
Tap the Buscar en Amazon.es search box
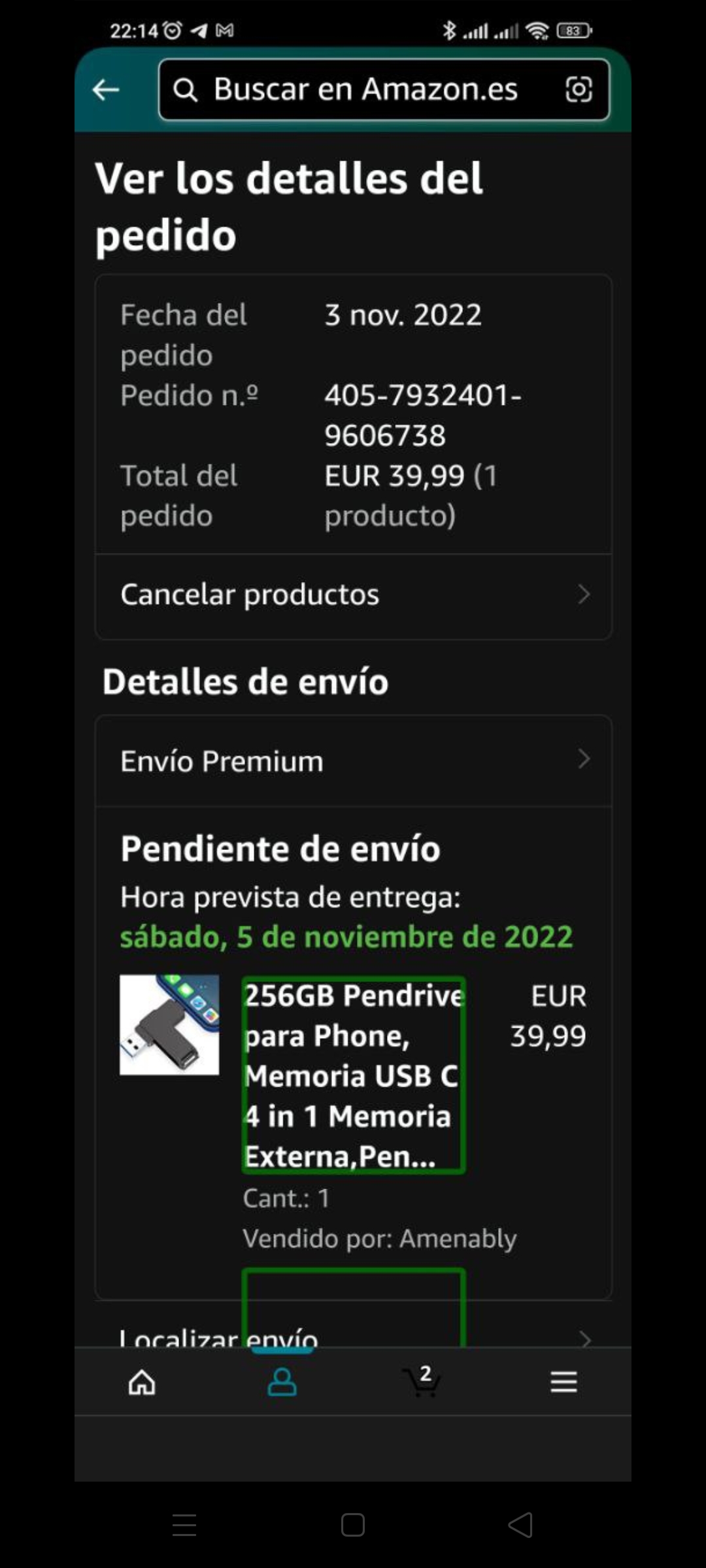point(365,90)
